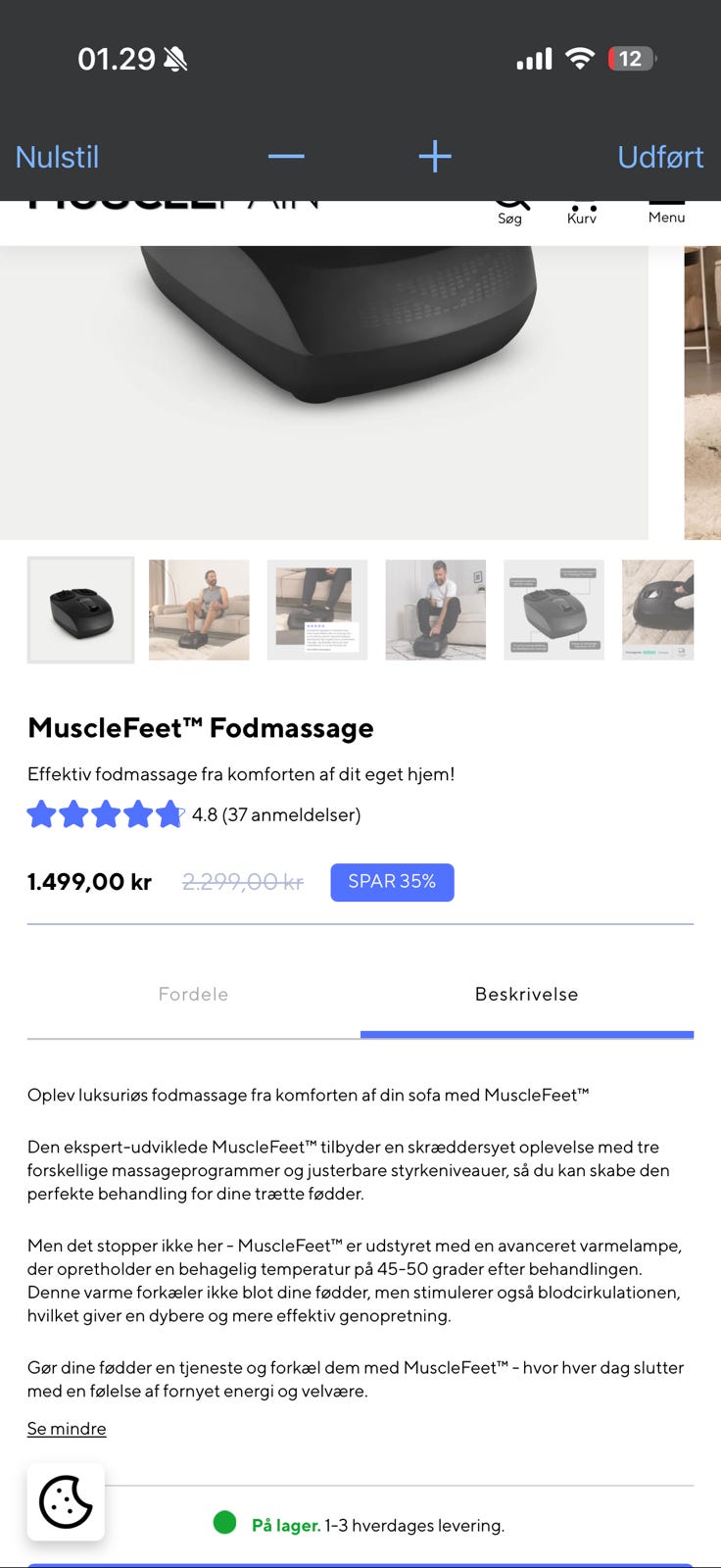Tap the green På lager stock indicator
The height and width of the screenshot is (1568, 721).
225,1525
